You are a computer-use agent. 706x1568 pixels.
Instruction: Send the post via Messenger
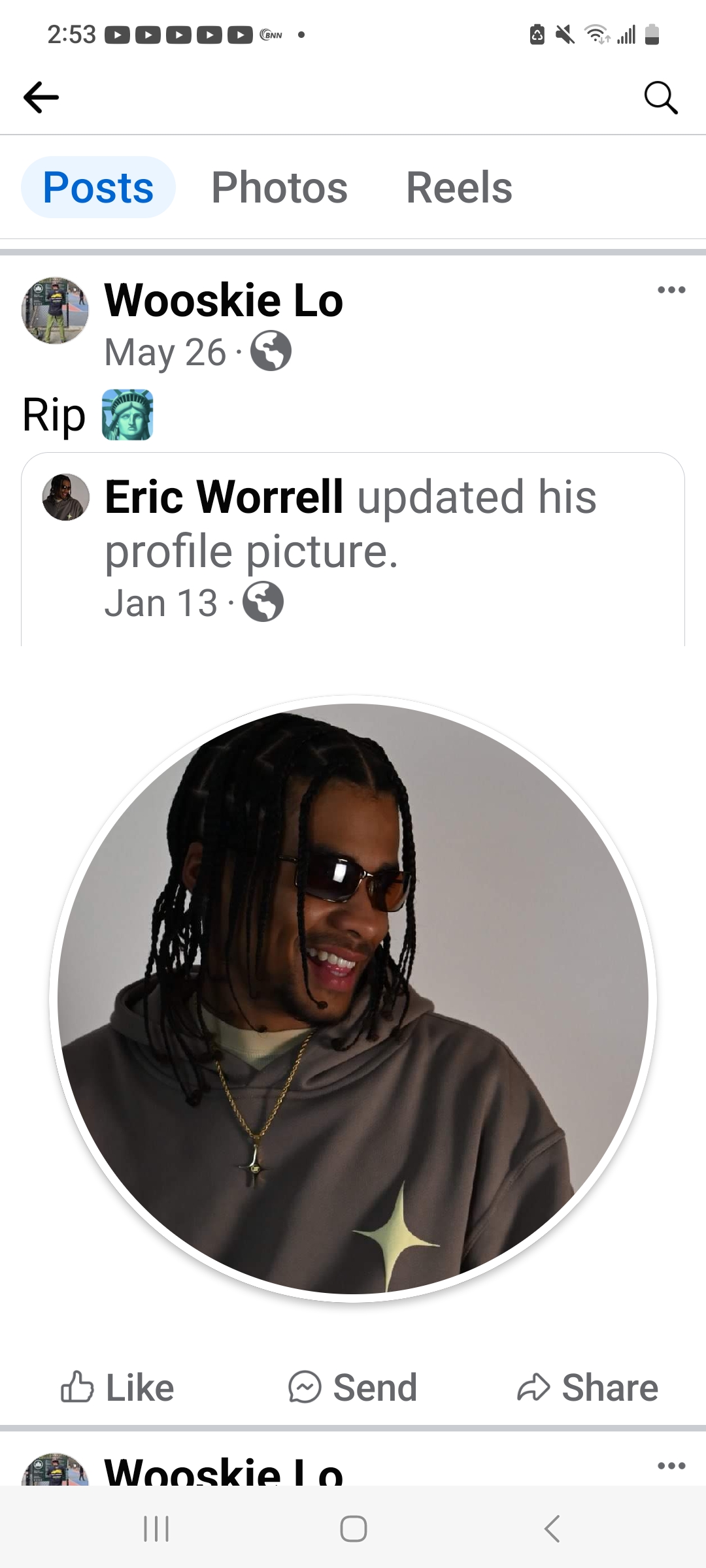tap(353, 1387)
